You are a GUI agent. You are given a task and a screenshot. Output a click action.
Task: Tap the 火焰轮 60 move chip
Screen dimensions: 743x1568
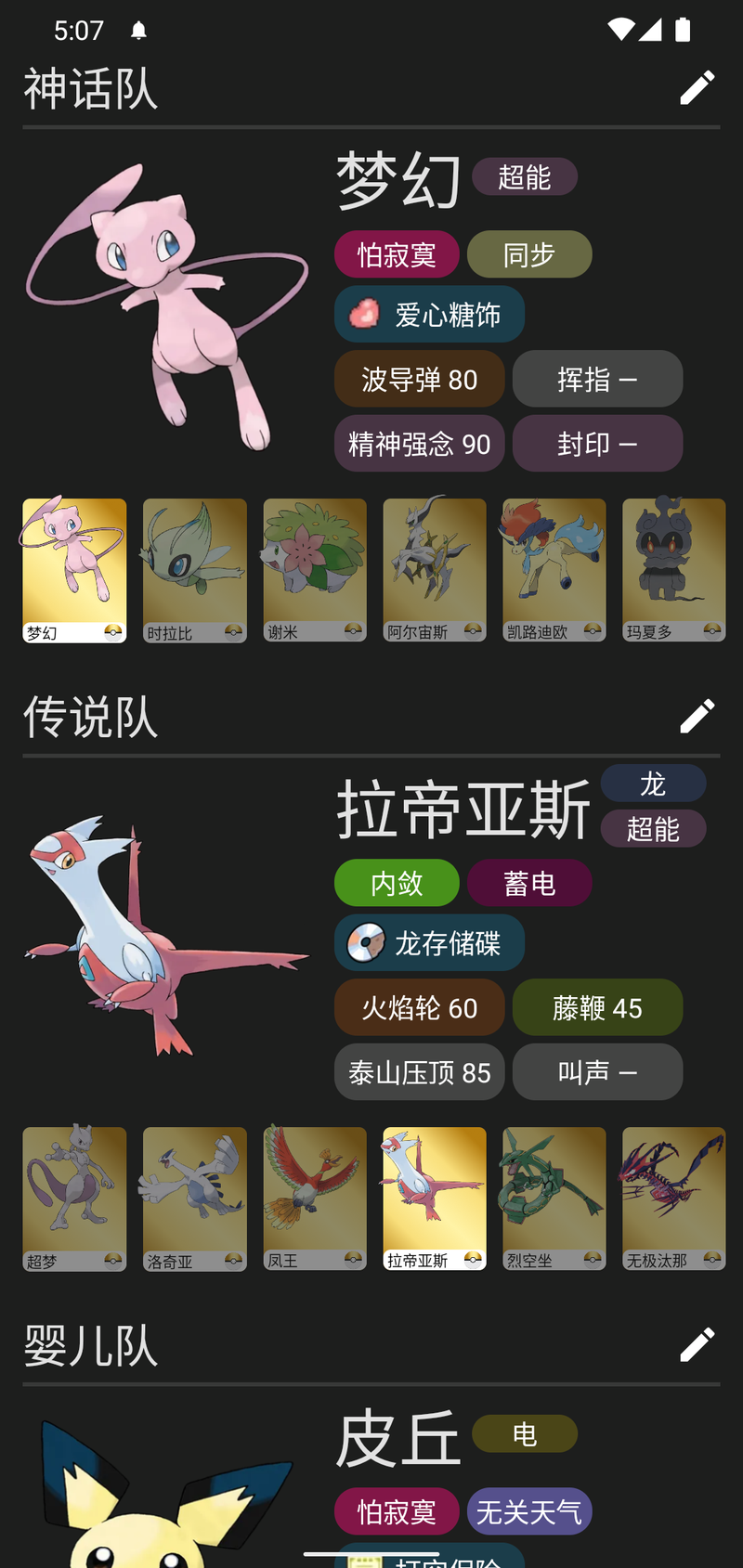419,1007
